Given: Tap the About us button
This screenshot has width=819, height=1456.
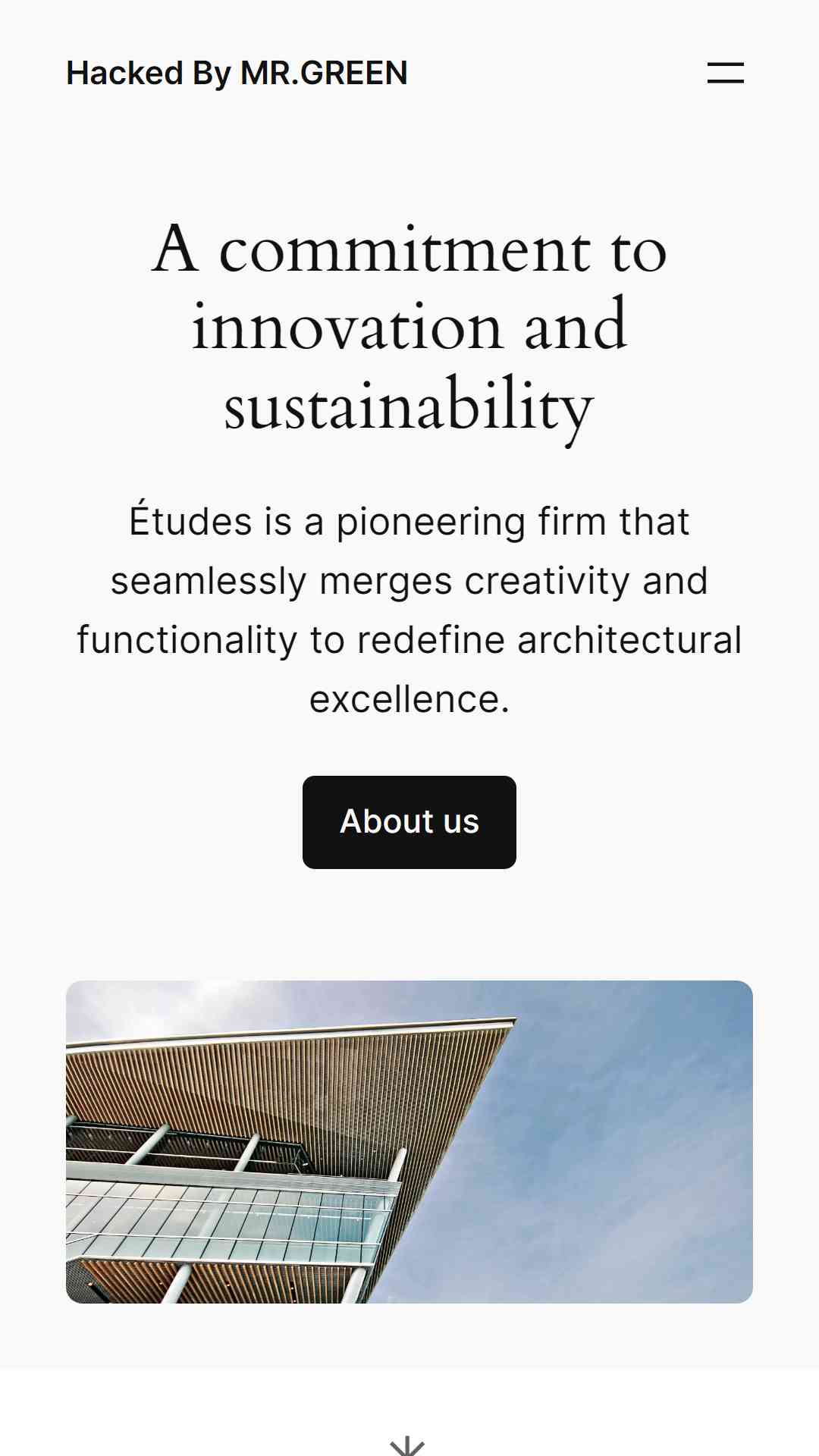Looking at the screenshot, I should [x=409, y=822].
